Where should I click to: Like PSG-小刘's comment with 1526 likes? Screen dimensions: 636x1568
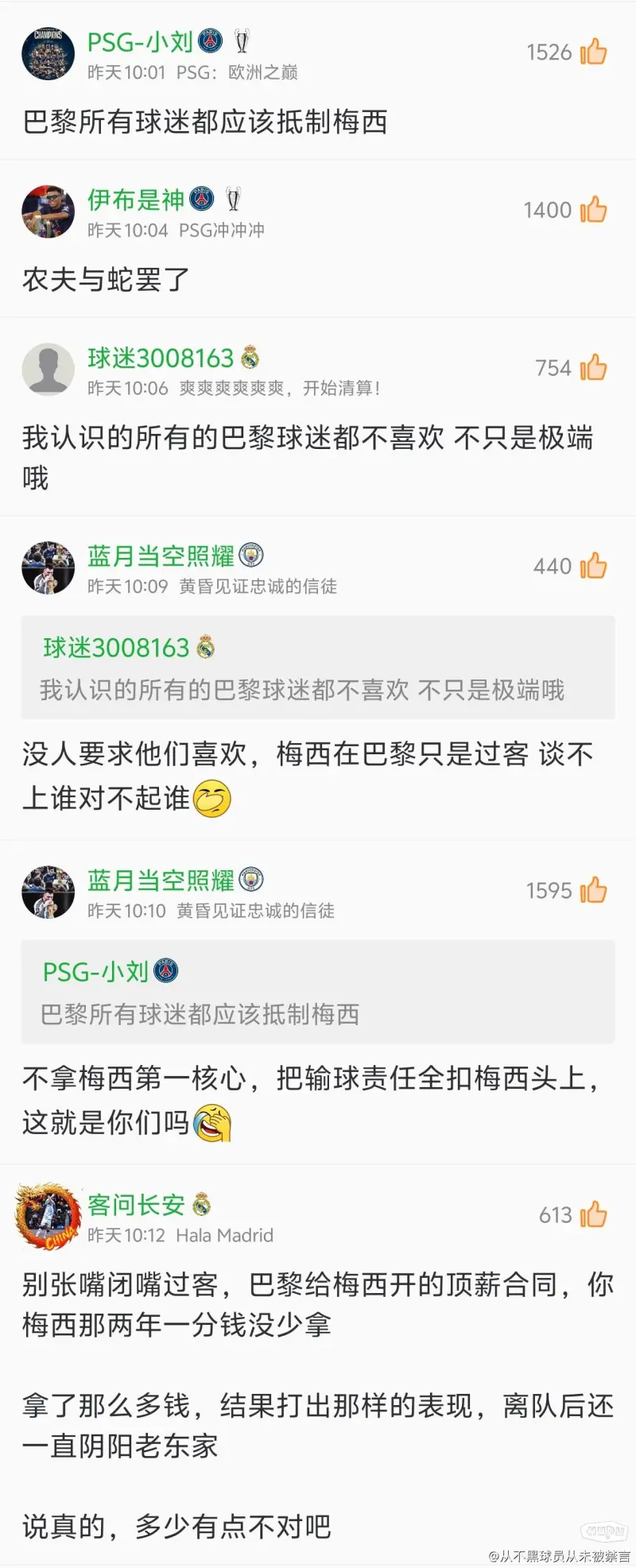(x=593, y=52)
